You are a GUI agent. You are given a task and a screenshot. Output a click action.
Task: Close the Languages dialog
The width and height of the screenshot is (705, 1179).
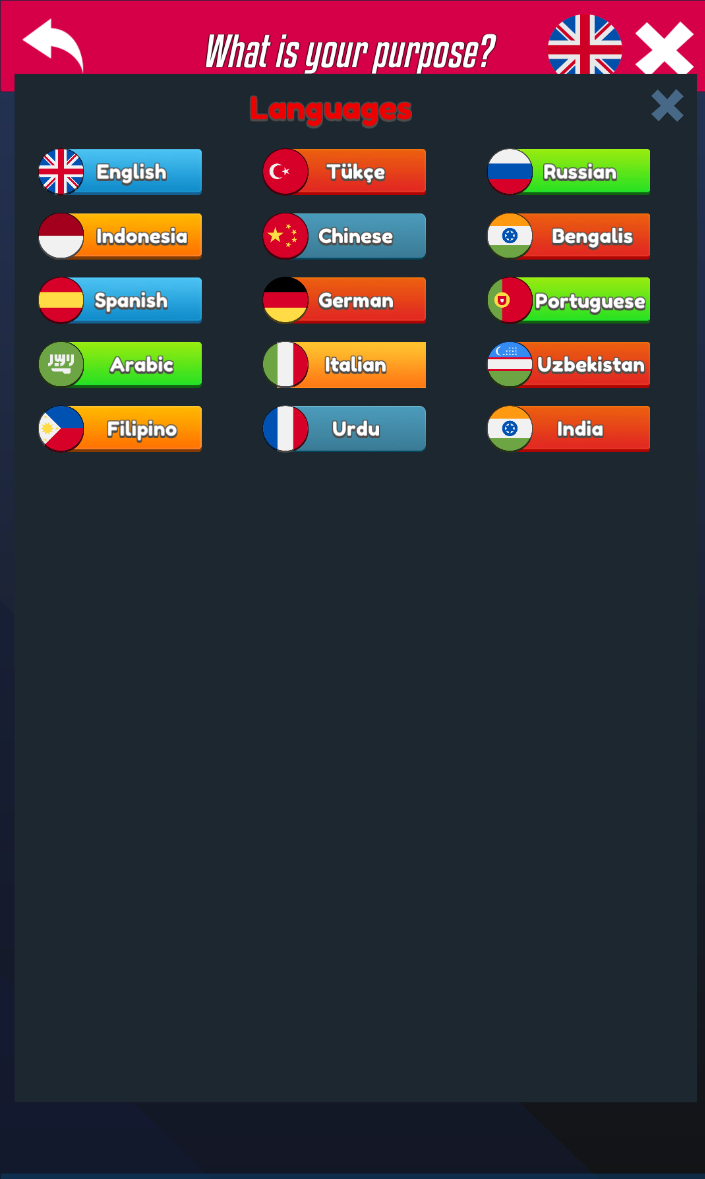pos(667,105)
